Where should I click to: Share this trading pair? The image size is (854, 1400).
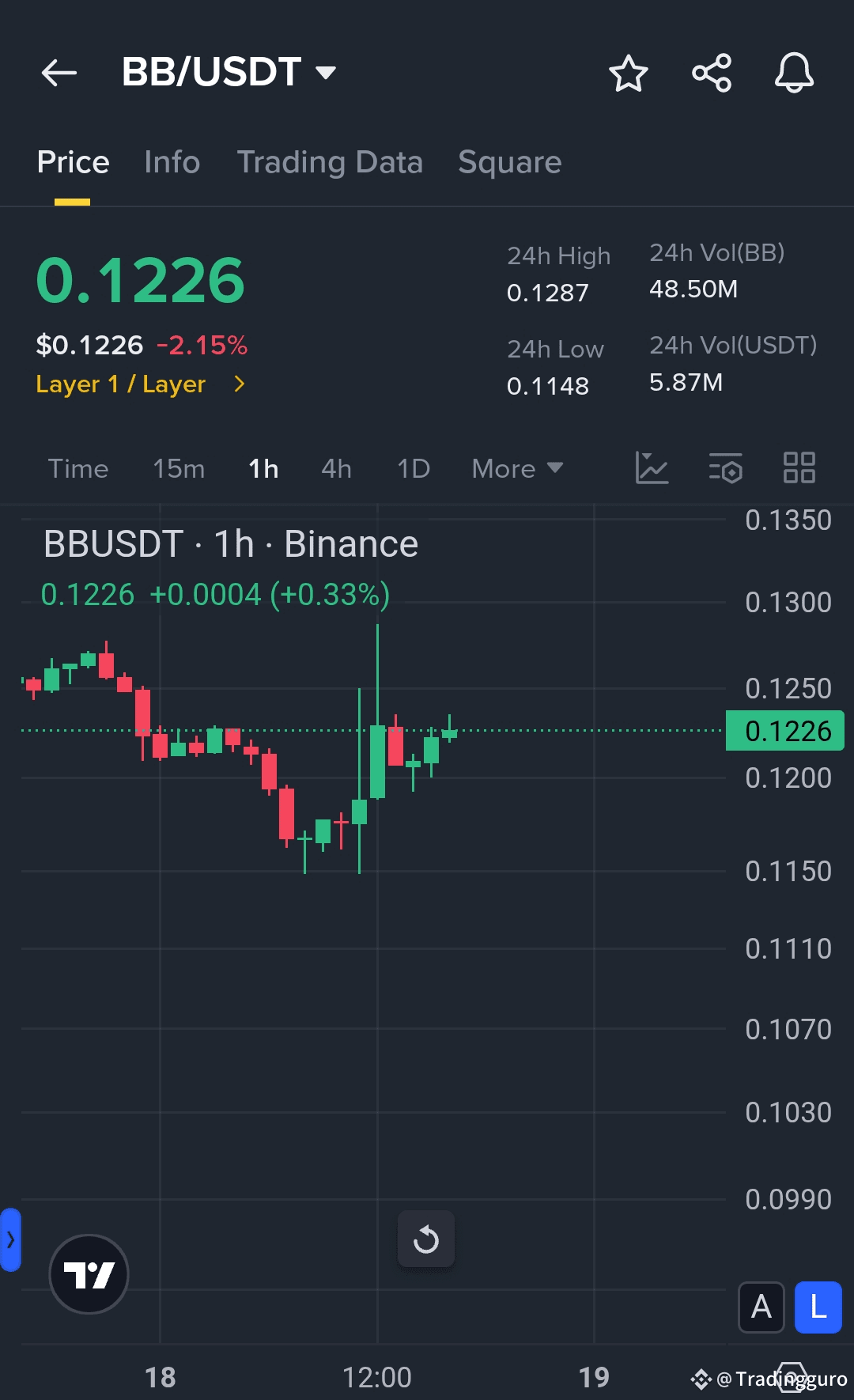click(712, 73)
